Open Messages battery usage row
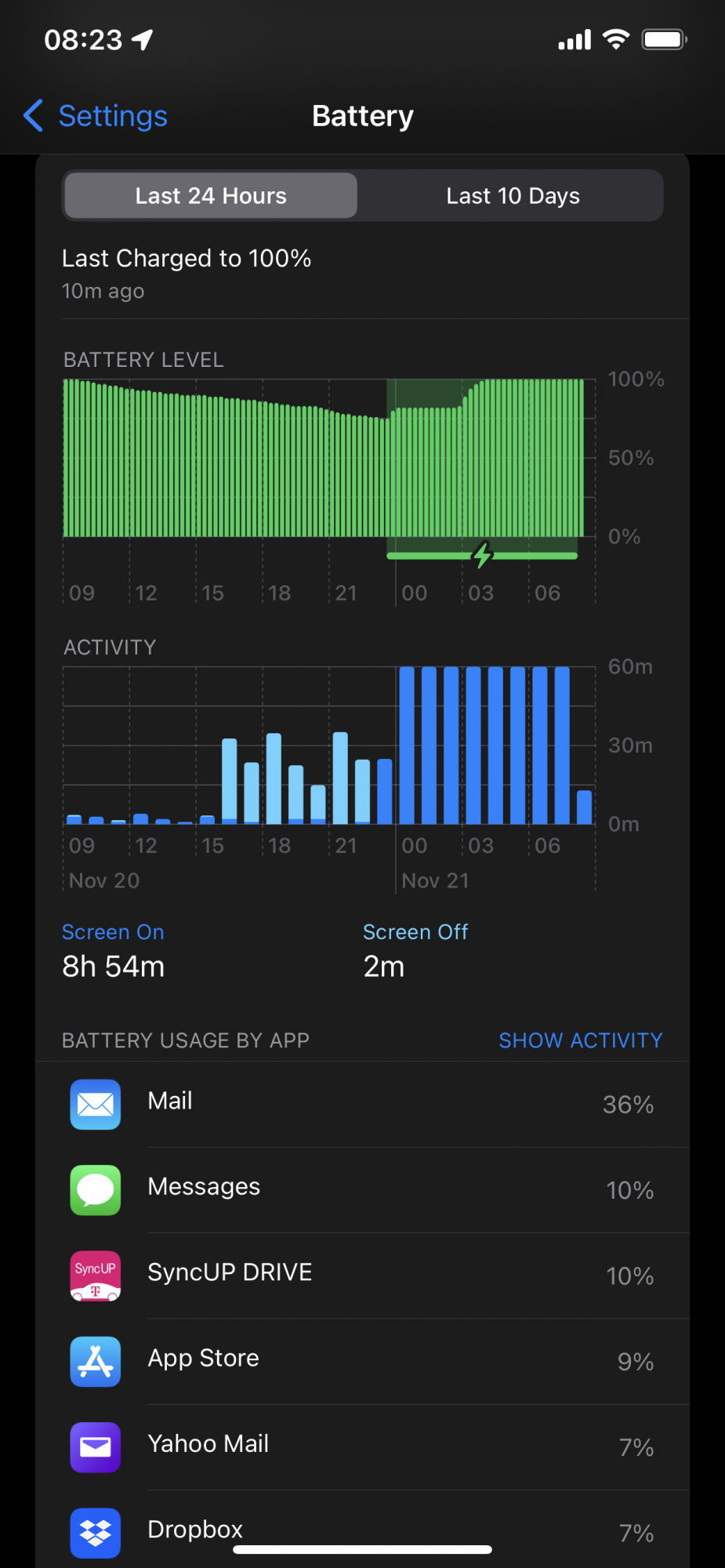The height and width of the screenshot is (1568, 725). tap(362, 1190)
